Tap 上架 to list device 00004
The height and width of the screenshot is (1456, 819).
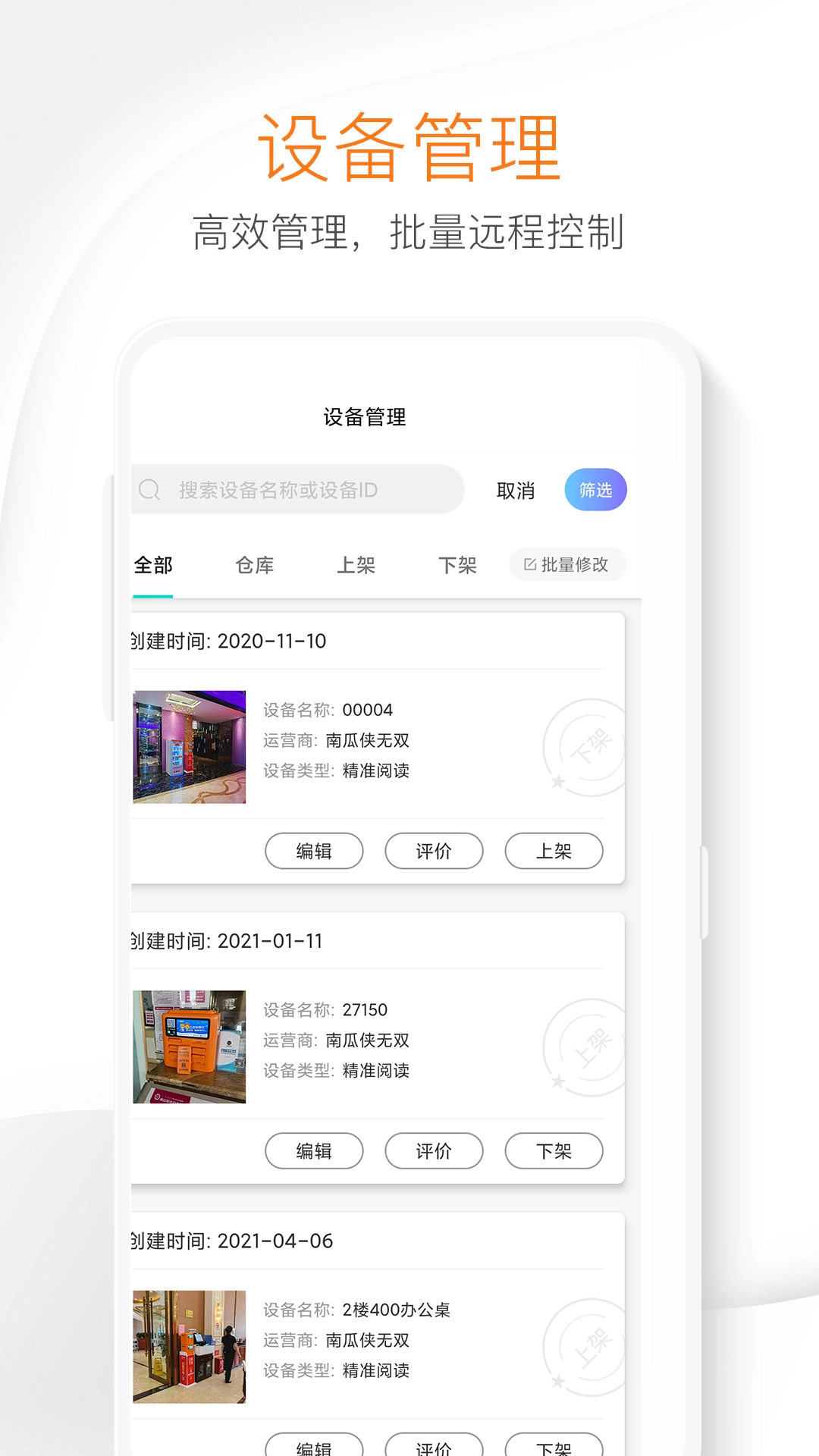(x=554, y=851)
